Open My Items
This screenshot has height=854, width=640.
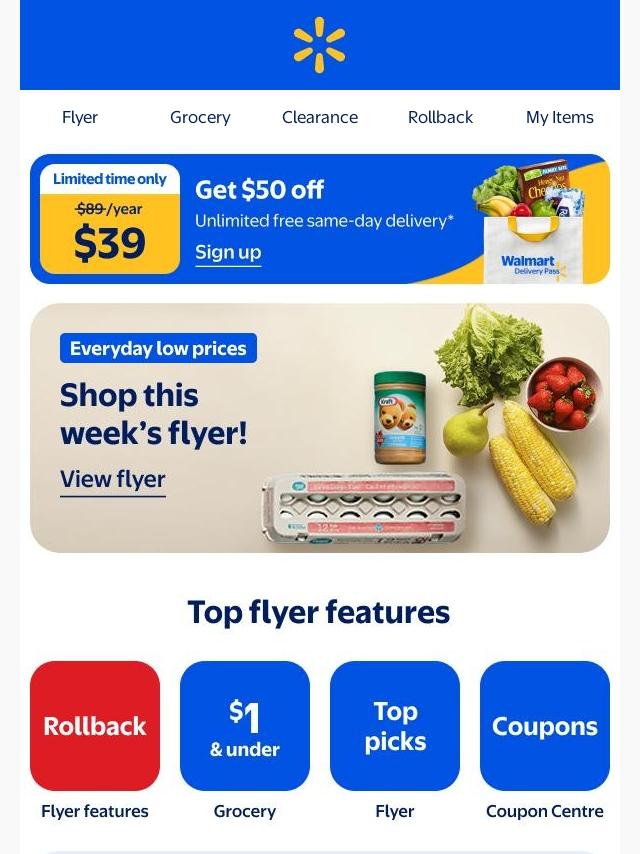point(559,117)
